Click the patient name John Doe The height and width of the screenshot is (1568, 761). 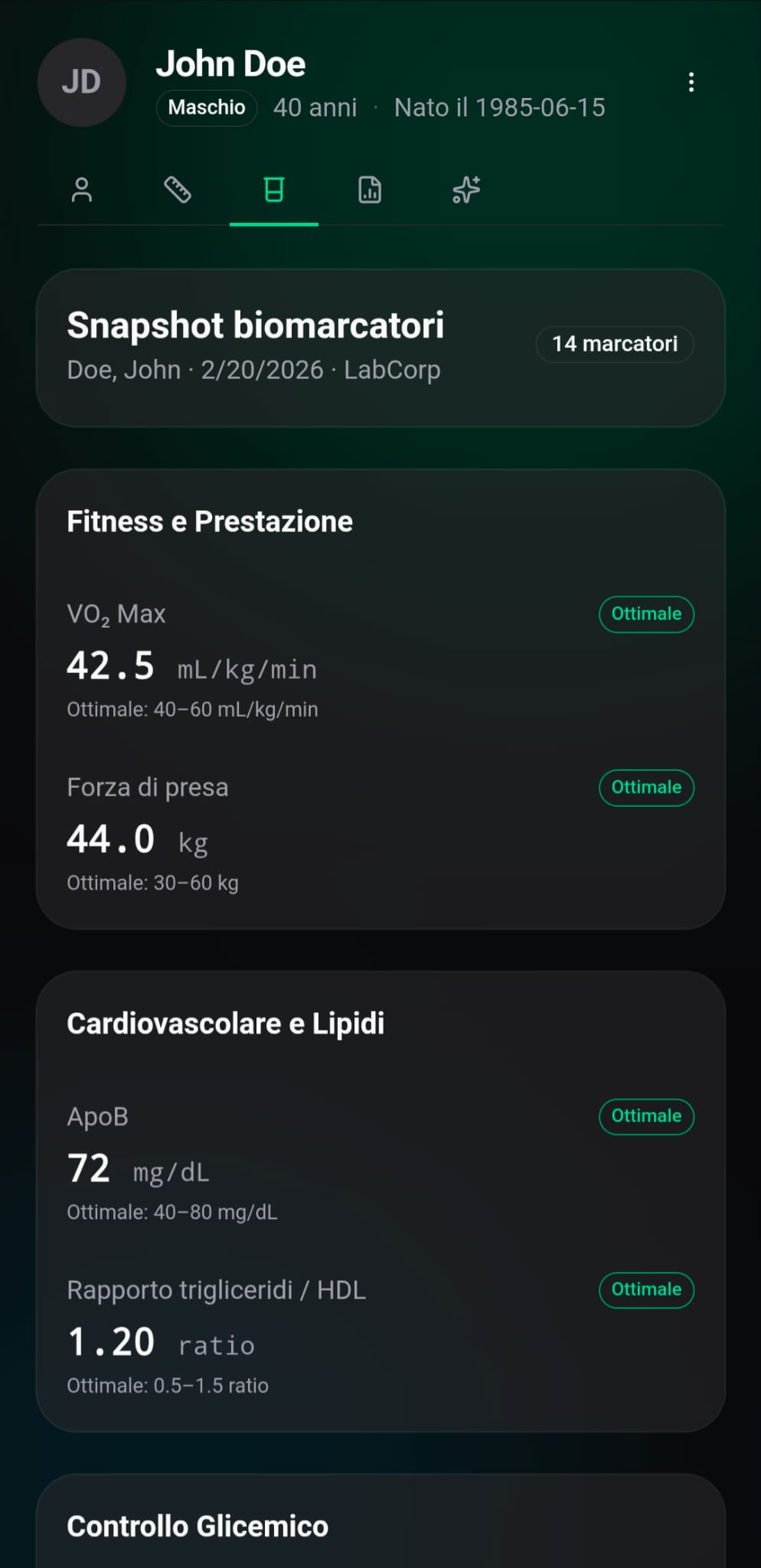231,64
